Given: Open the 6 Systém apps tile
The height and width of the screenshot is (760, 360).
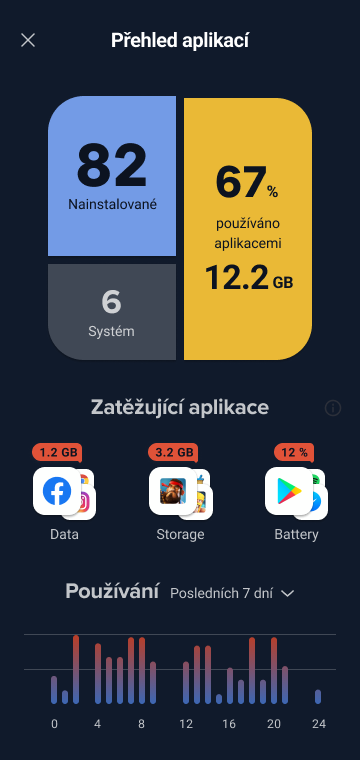Looking at the screenshot, I should (x=112, y=312).
